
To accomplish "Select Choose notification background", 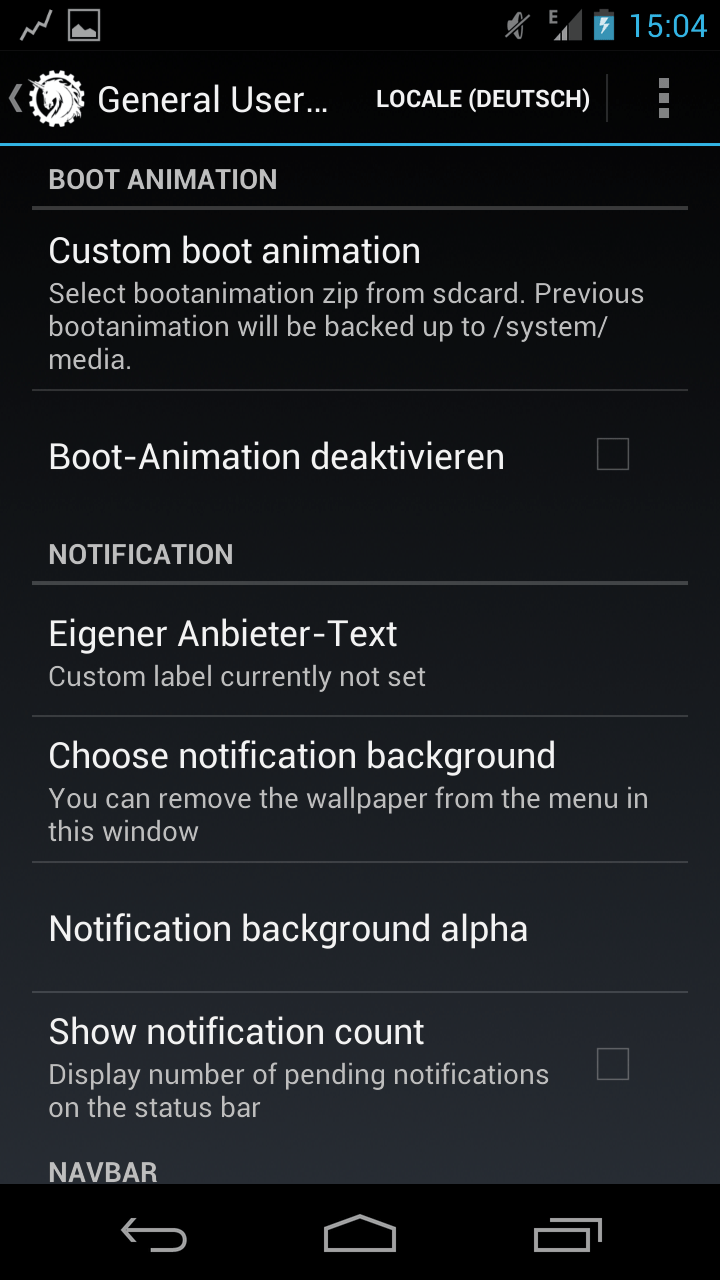I will (360, 790).
